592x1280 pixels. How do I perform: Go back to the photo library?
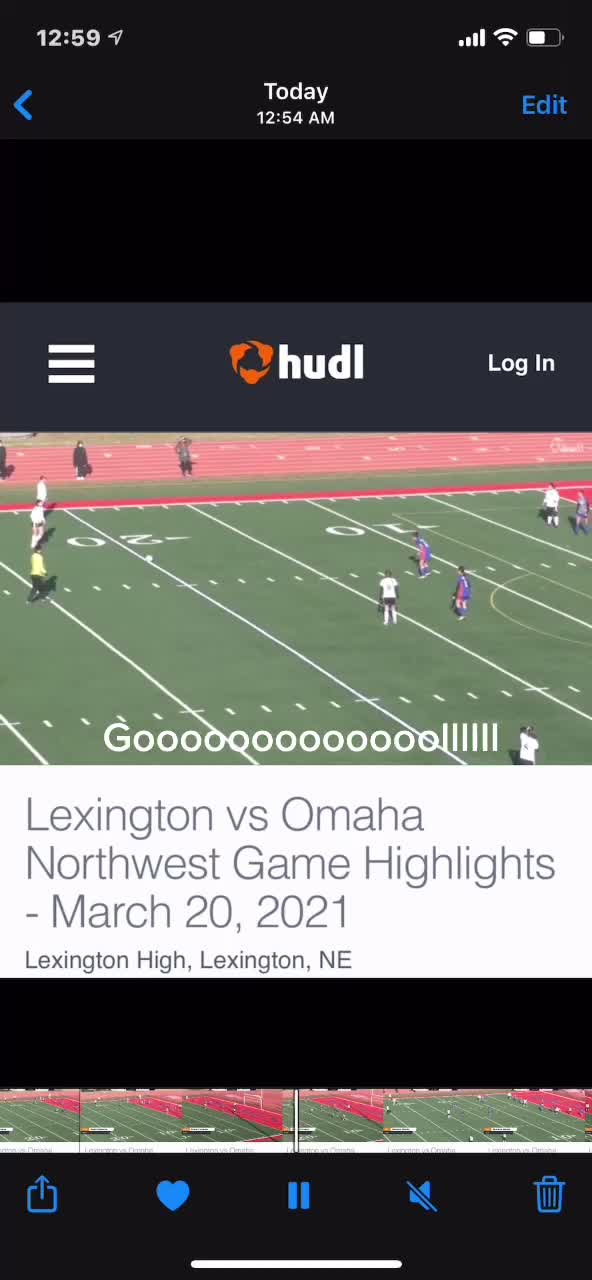coord(23,105)
